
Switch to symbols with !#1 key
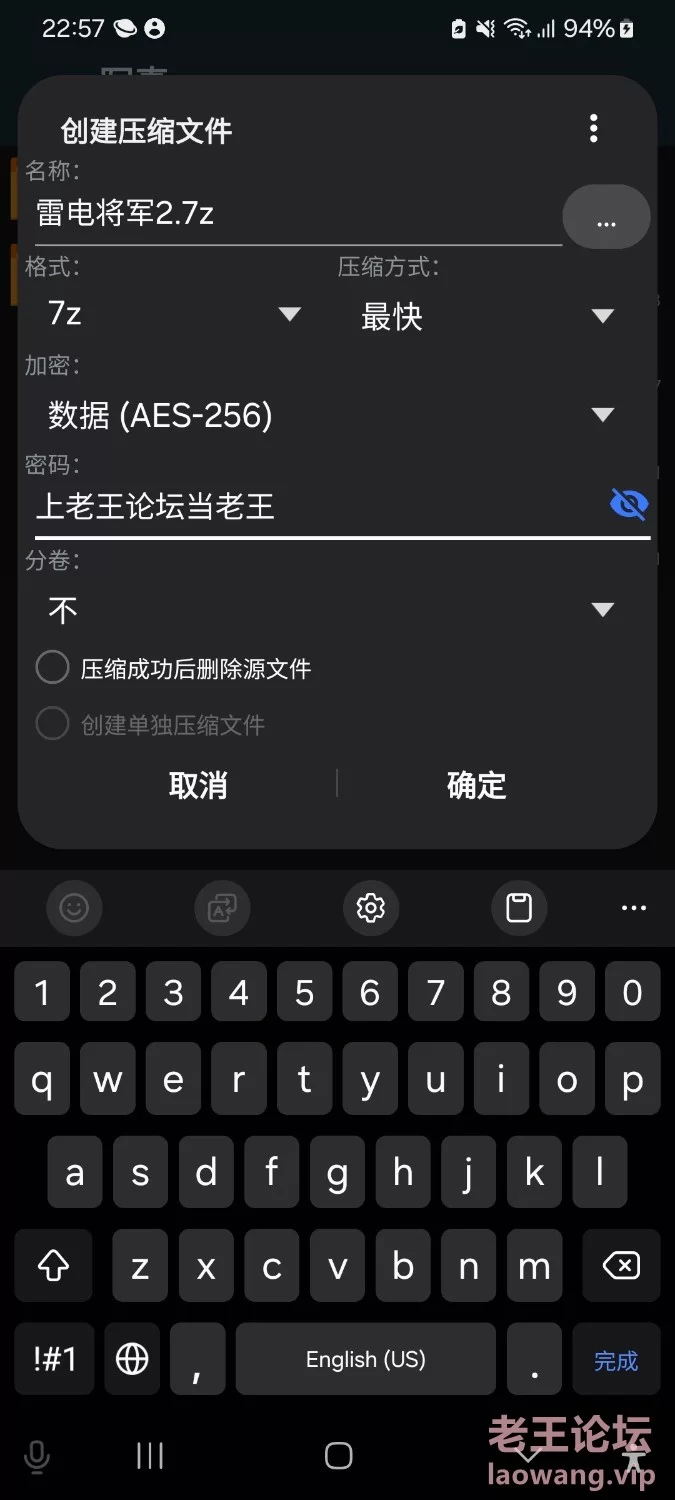click(55, 1359)
